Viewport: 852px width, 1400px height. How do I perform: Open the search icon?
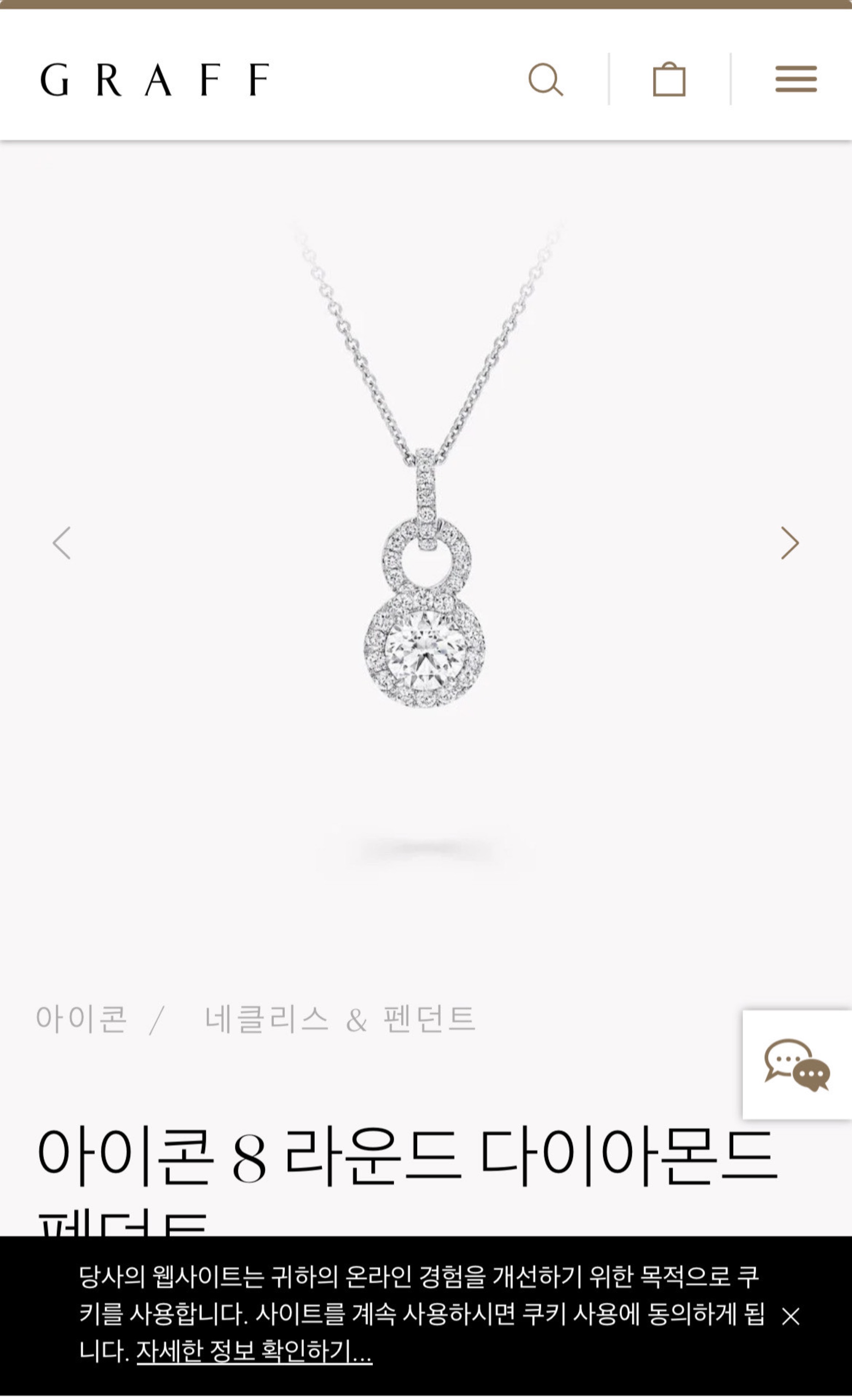click(545, 80)
